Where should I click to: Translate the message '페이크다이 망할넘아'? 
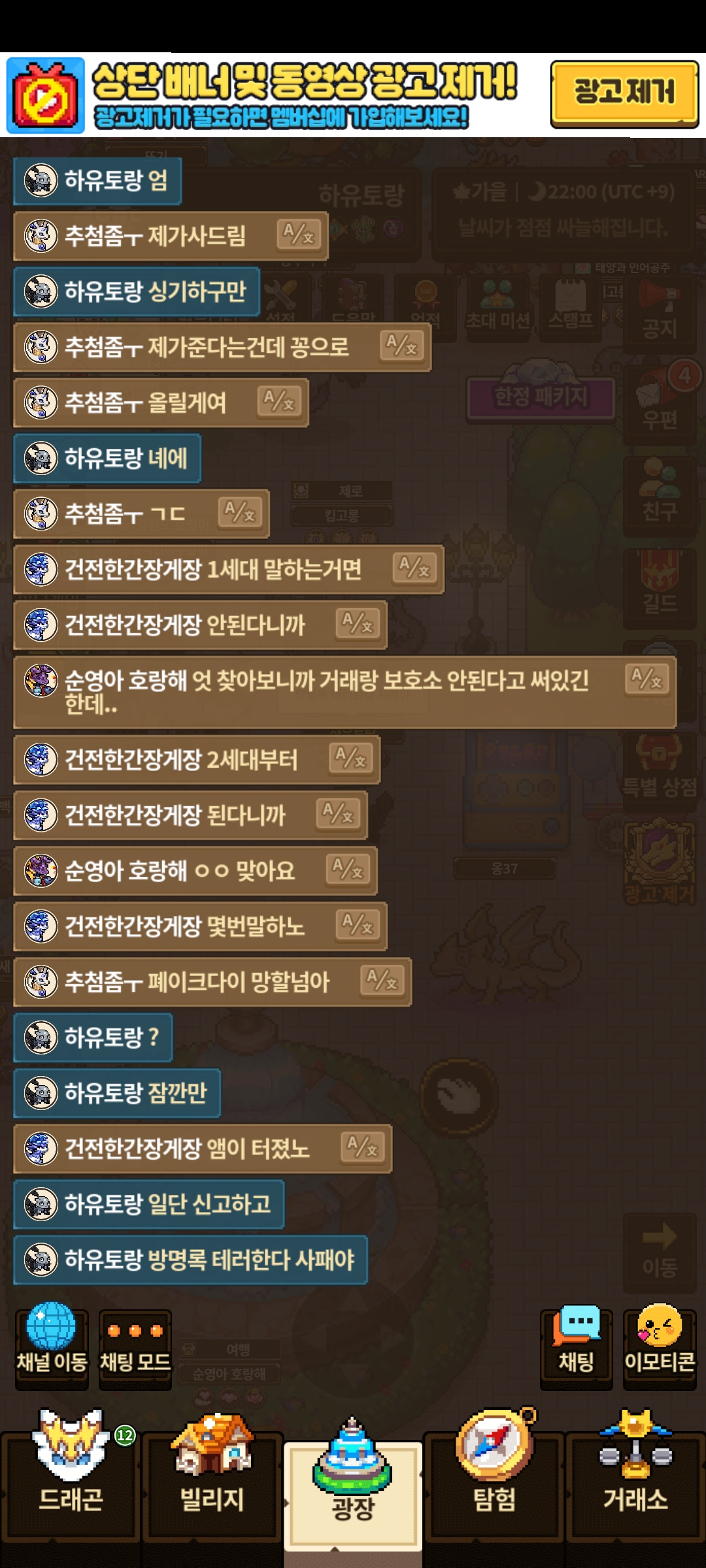click(x=382, y=981)
